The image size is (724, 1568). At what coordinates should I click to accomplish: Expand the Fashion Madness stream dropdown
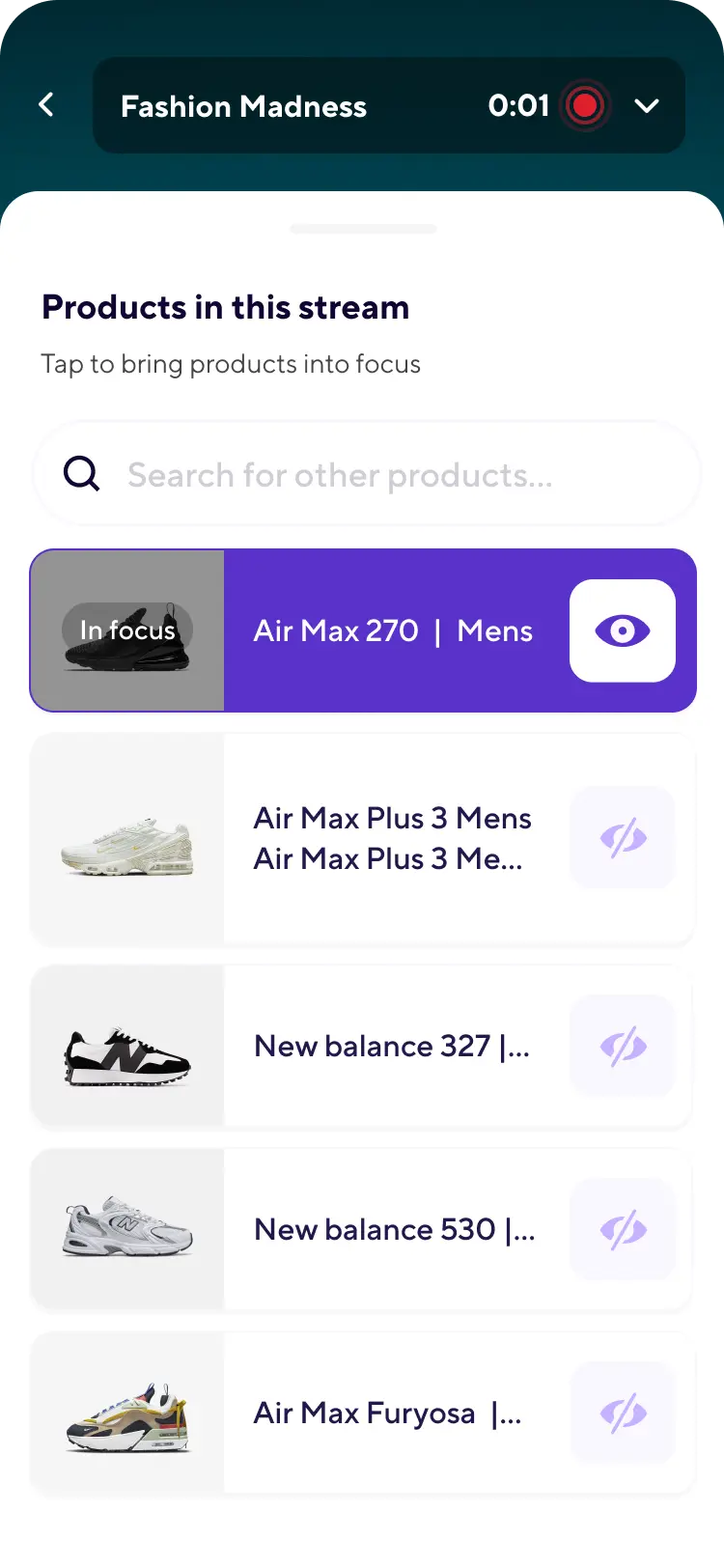[x=646, y=105]
